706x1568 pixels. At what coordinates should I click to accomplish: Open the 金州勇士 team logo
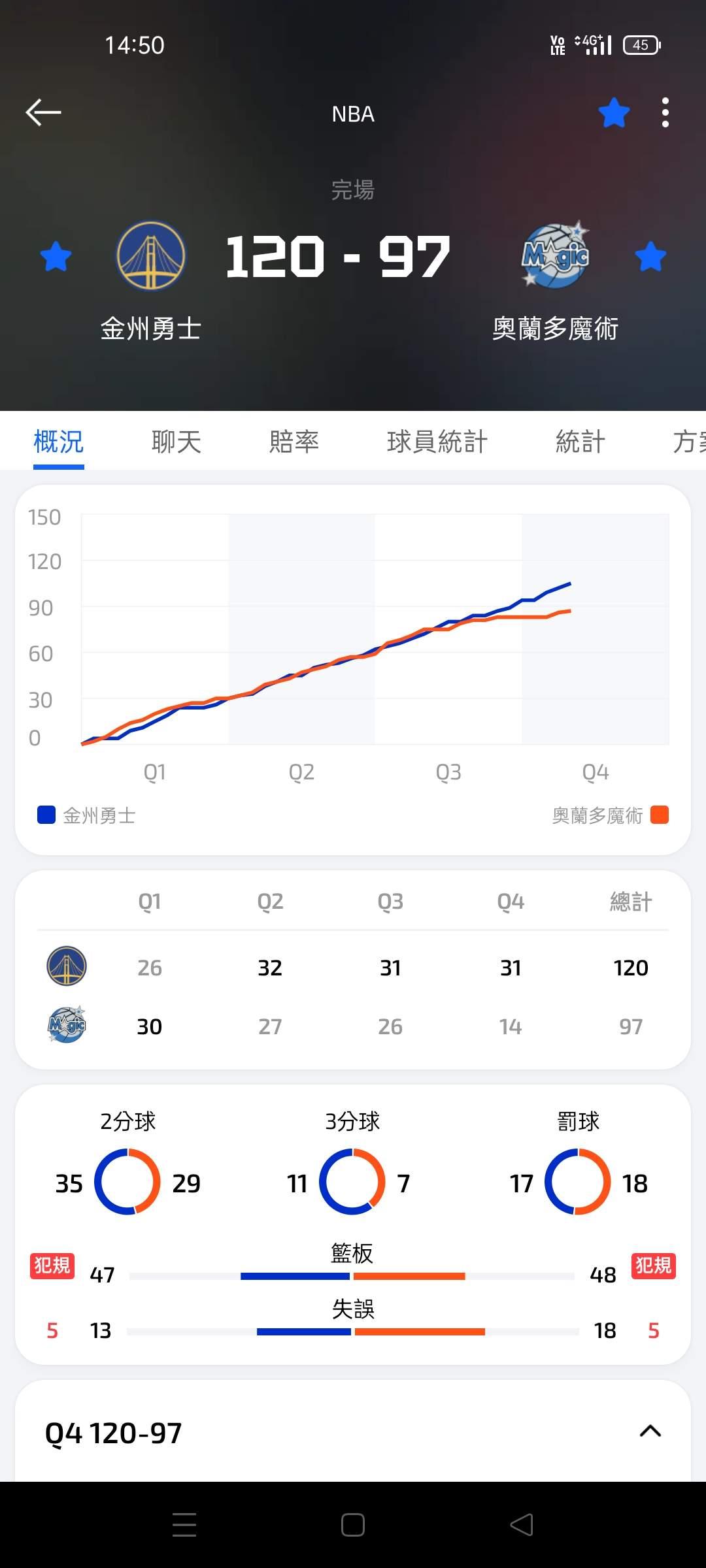point(151,255)
